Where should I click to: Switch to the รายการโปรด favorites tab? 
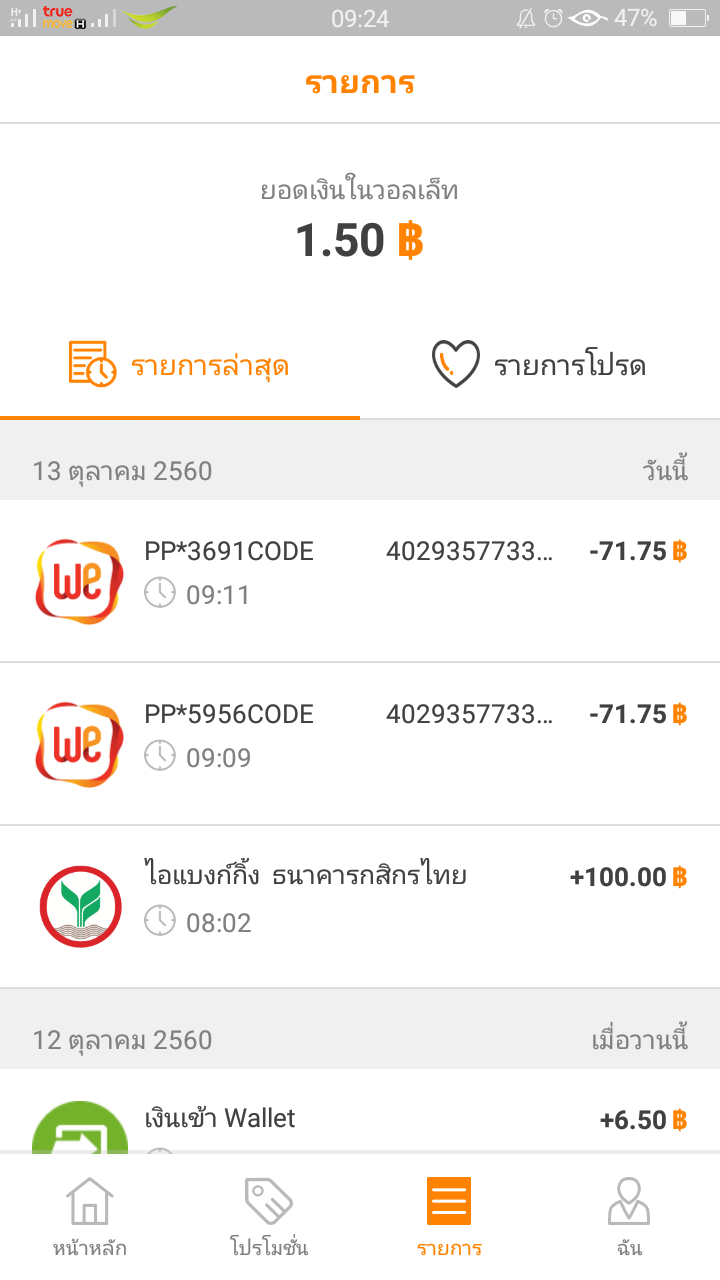pos(540,366)
